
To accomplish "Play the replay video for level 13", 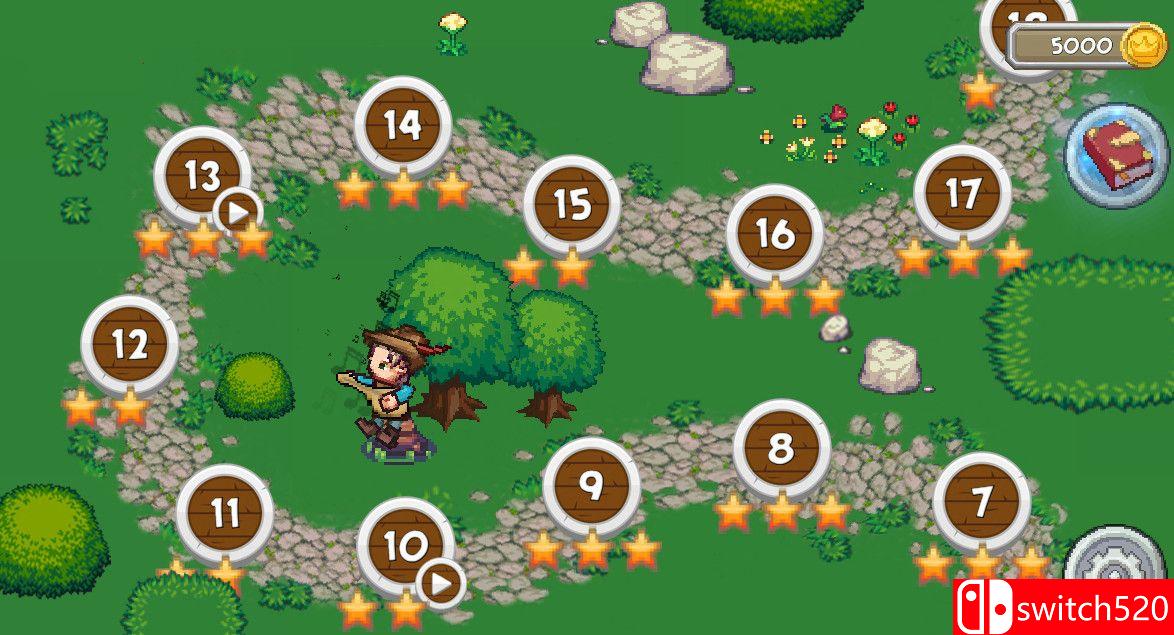I will pos(238,211).
